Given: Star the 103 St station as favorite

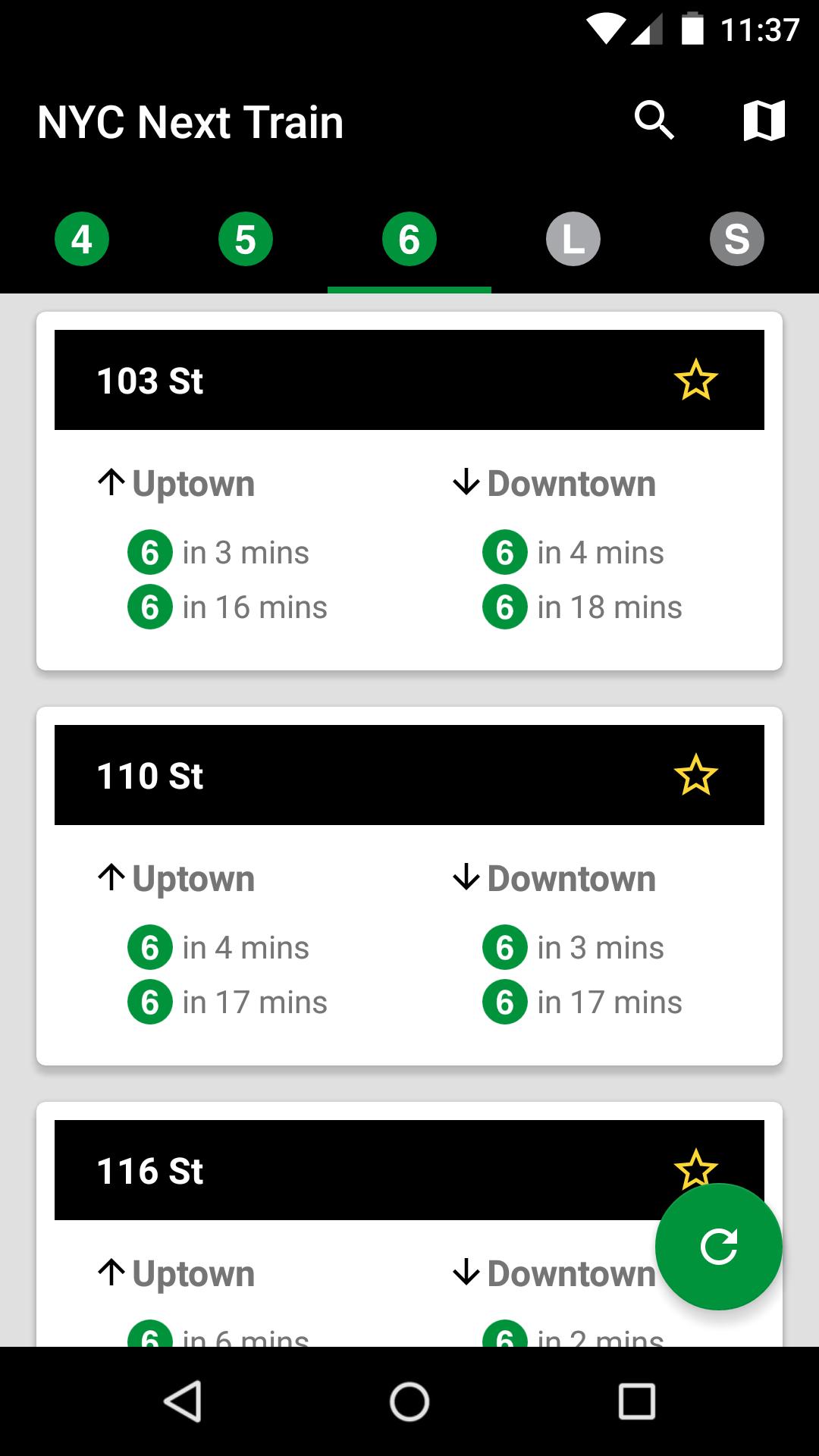Looking at the screenshot, I should [x=697, y=380].
